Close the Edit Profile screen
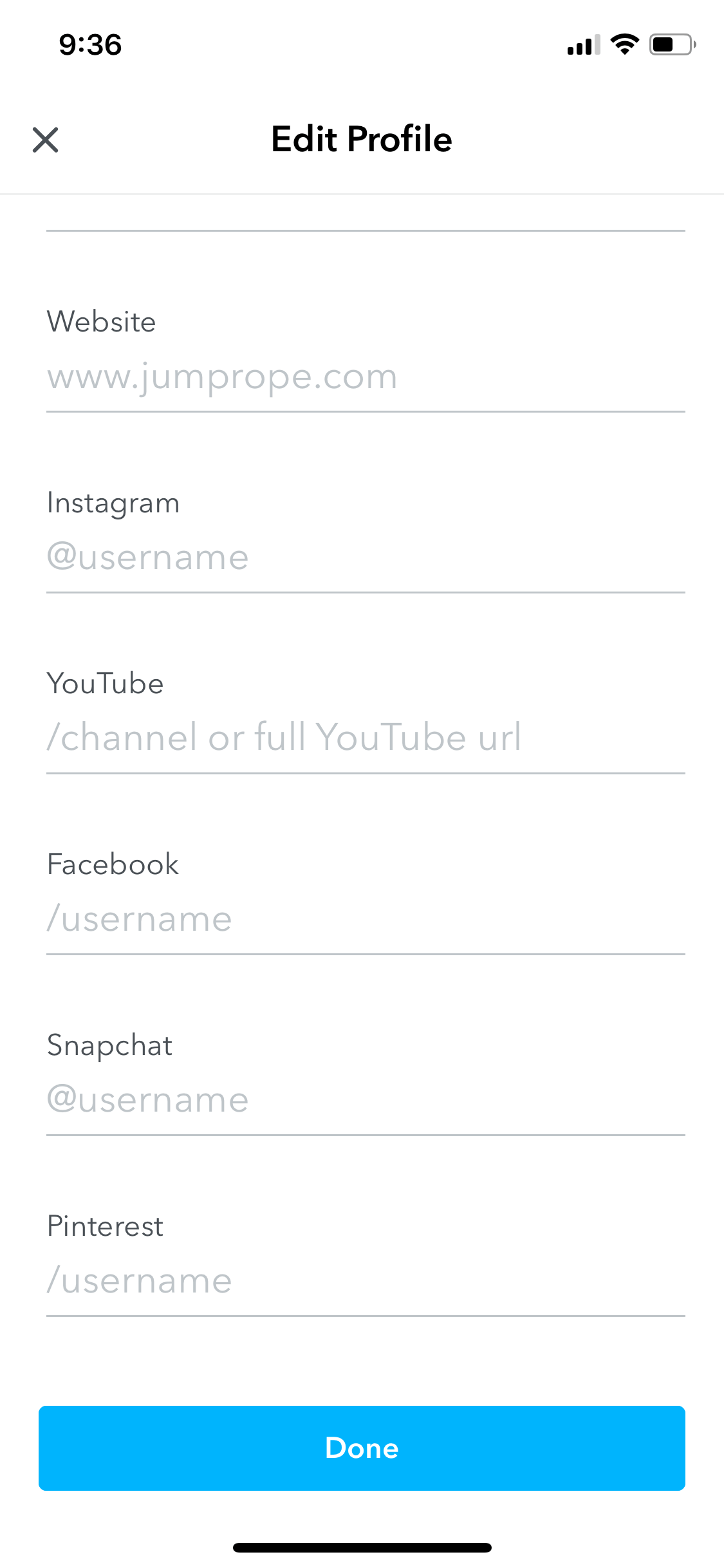The image size is (724, 1568). (x=45, y=140)
